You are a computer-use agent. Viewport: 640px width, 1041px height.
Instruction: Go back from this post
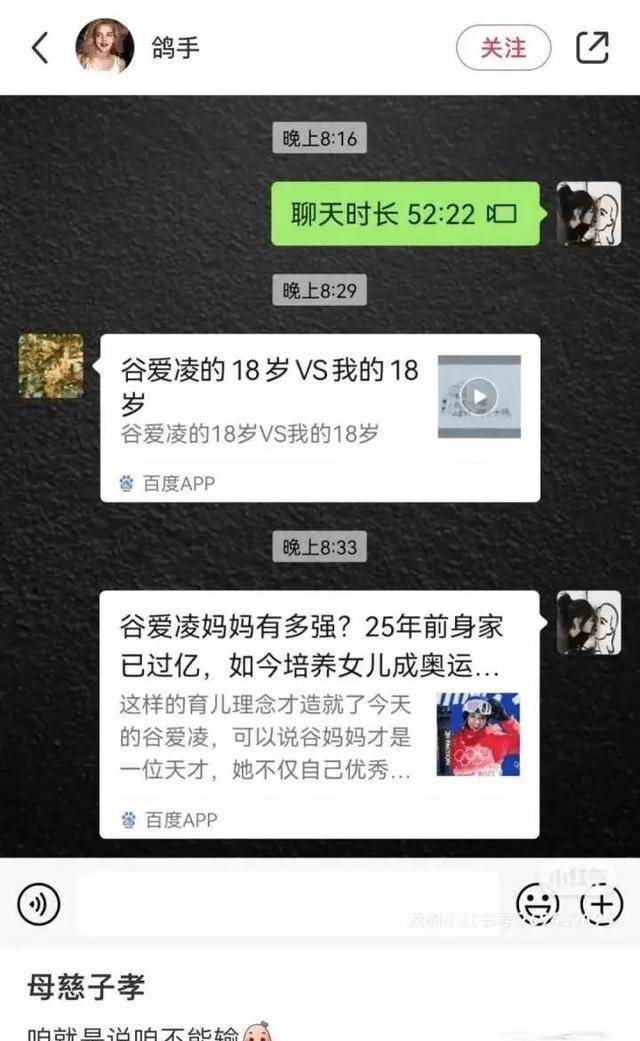40,47
